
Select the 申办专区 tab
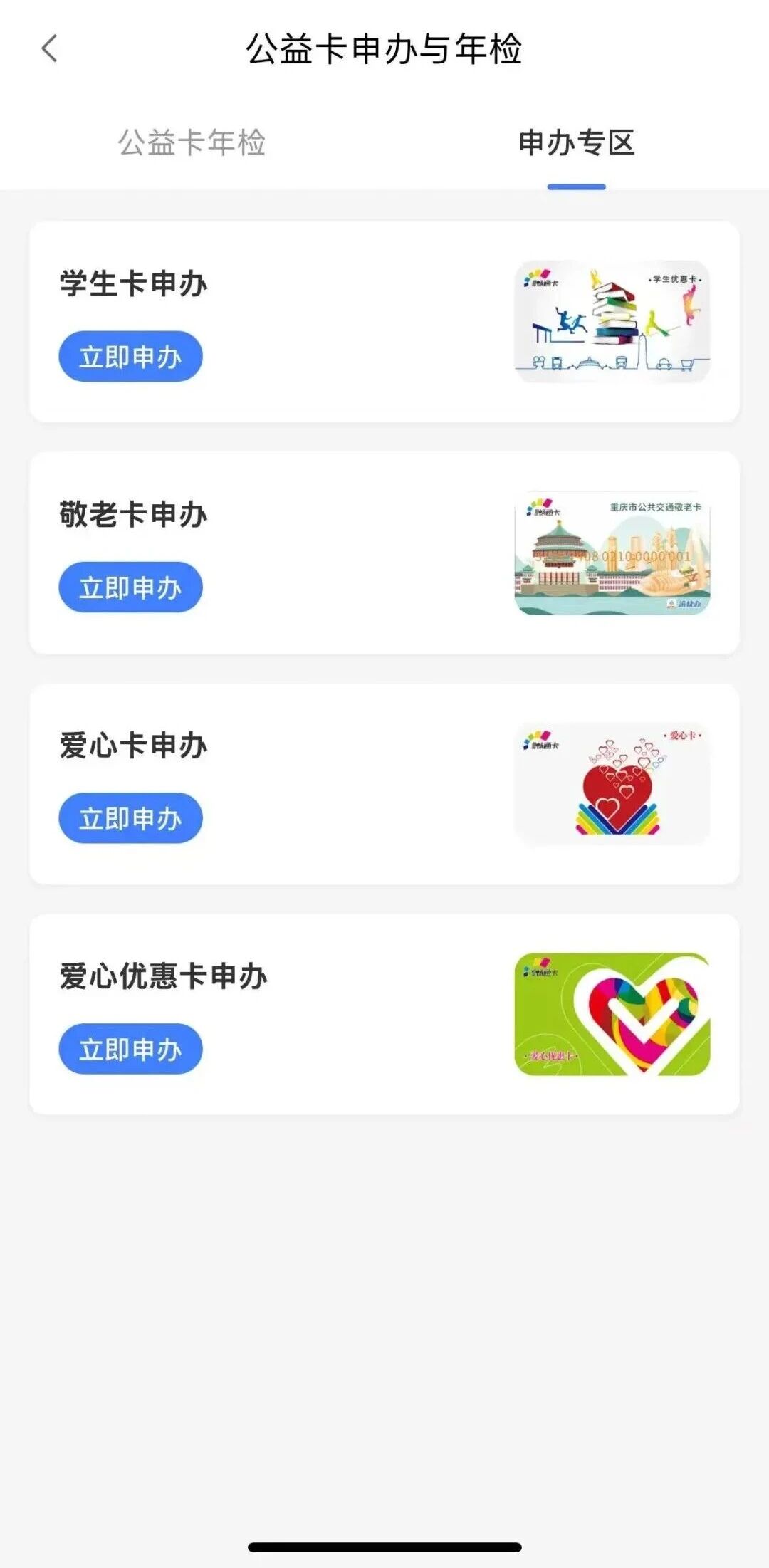tap(577, 142)
